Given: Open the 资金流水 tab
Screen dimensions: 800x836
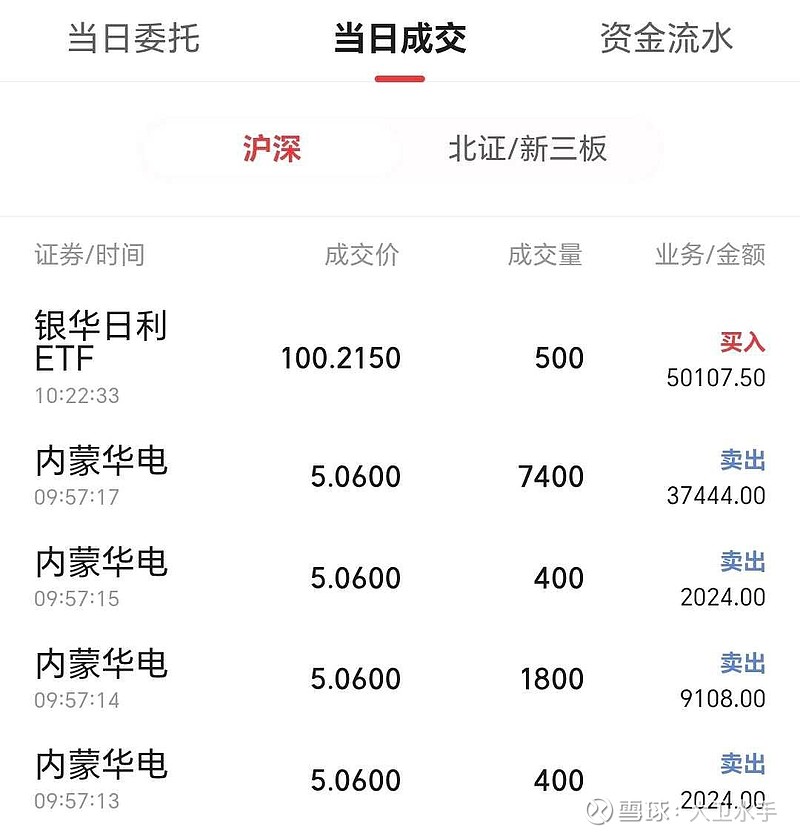Looking at the screenshot, I should coord(665,38).
